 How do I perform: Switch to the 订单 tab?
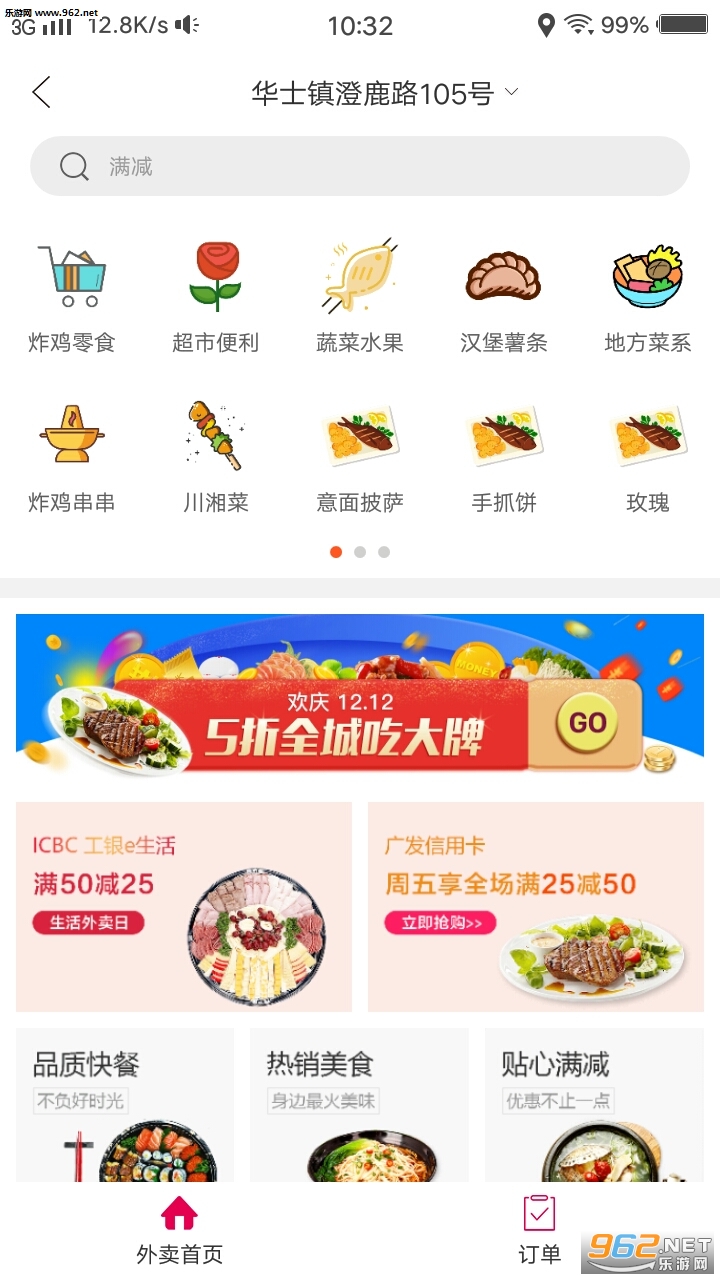pos(539,1230)
